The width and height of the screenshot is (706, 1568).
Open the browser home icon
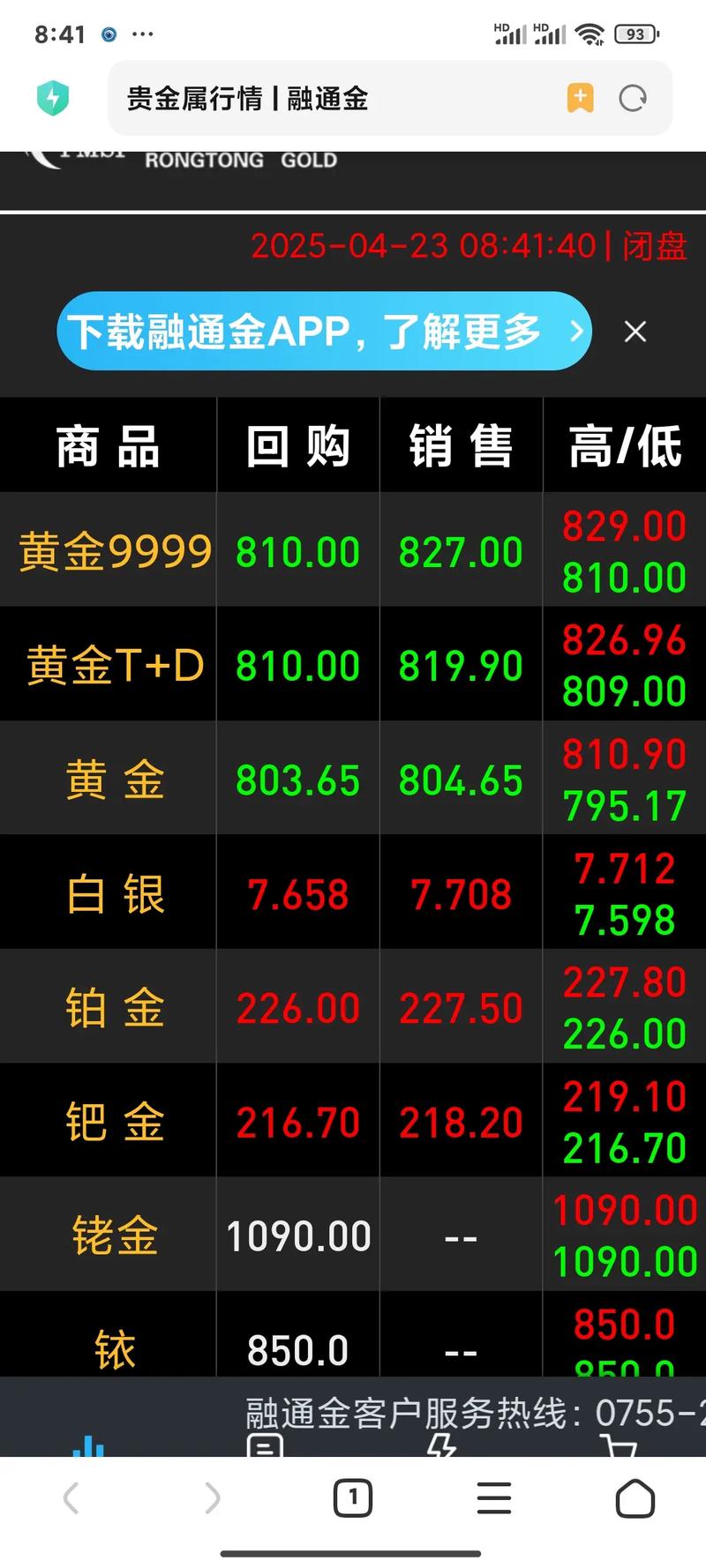click(x=635, y=1499)
